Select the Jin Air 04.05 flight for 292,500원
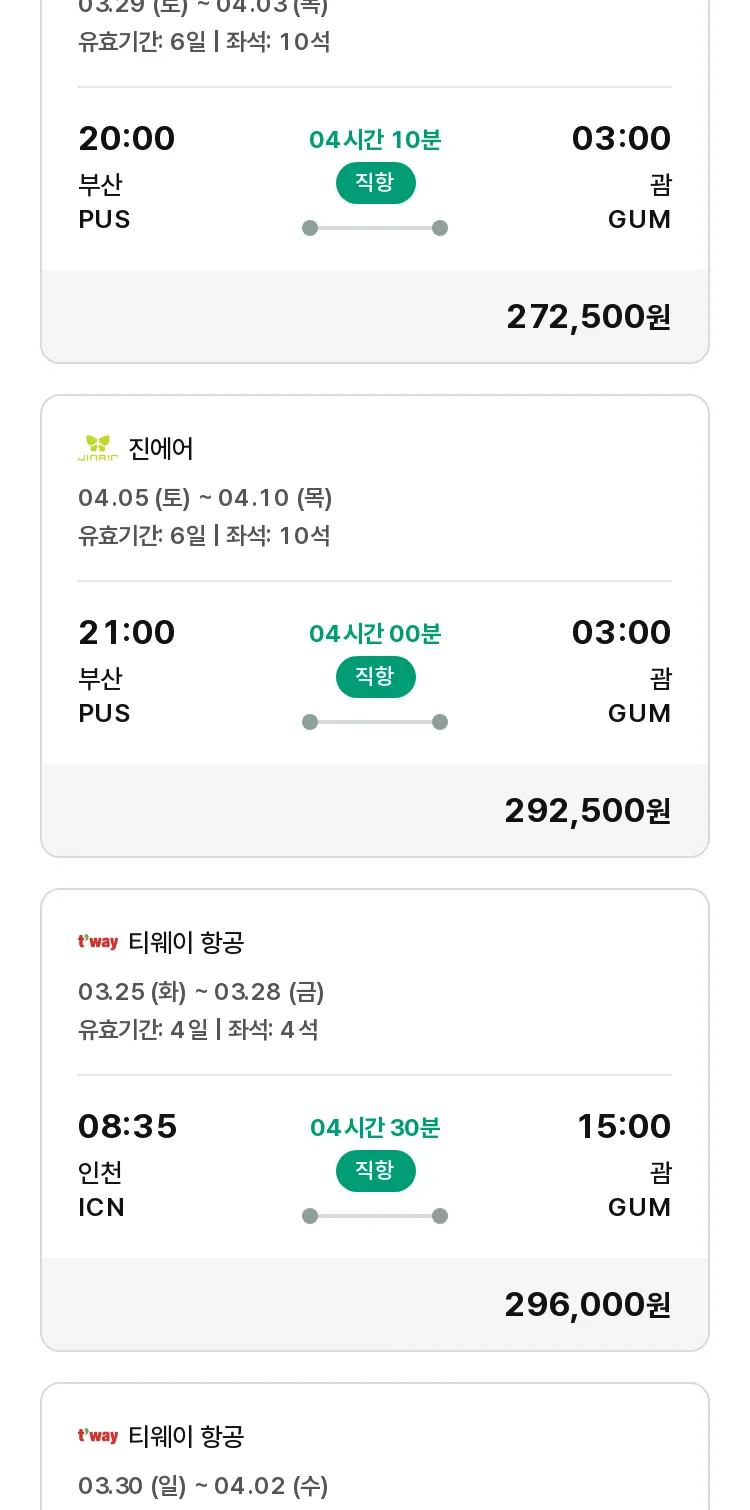This screenshot has width=750, height=1510. 375,626
